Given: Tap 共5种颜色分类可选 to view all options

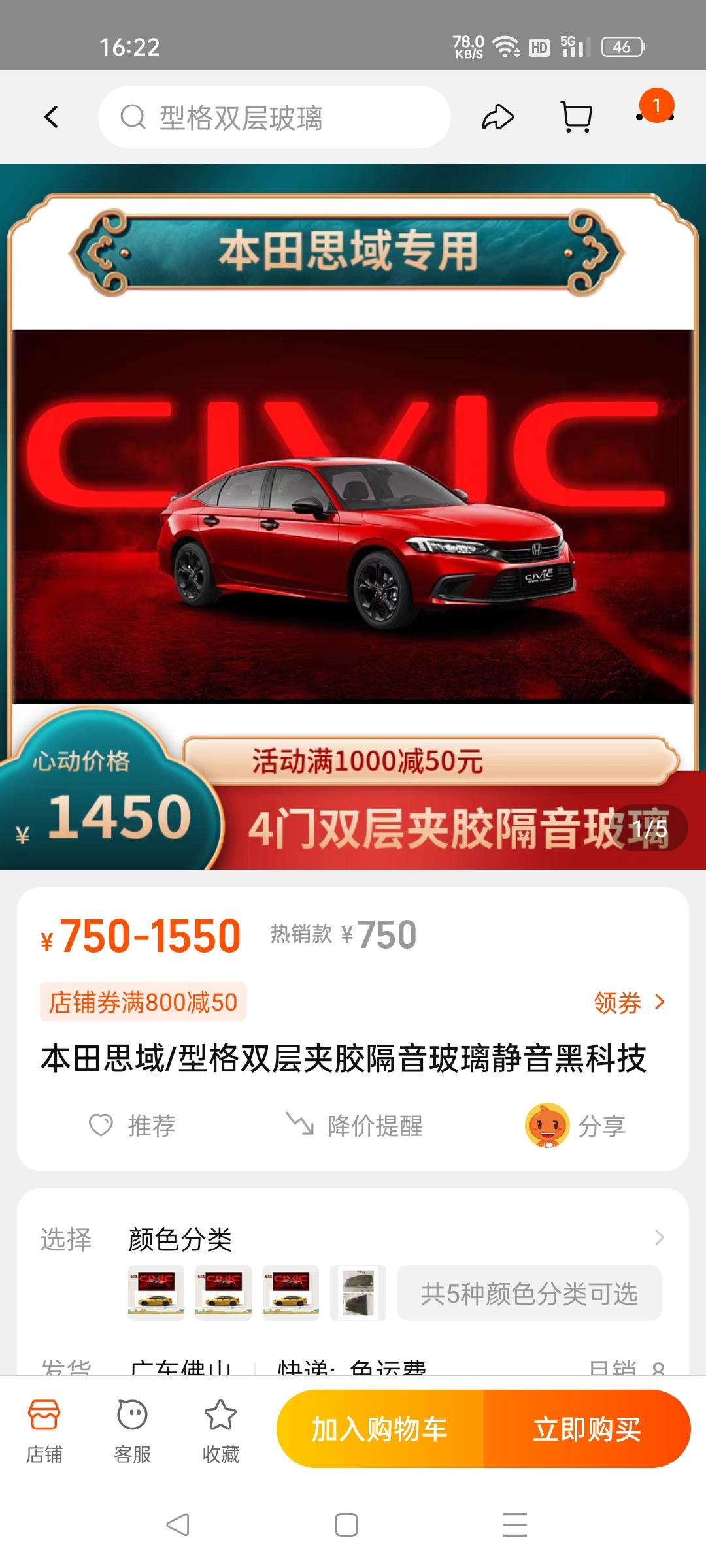Looking at the screenshot, I should [529, 1293].
